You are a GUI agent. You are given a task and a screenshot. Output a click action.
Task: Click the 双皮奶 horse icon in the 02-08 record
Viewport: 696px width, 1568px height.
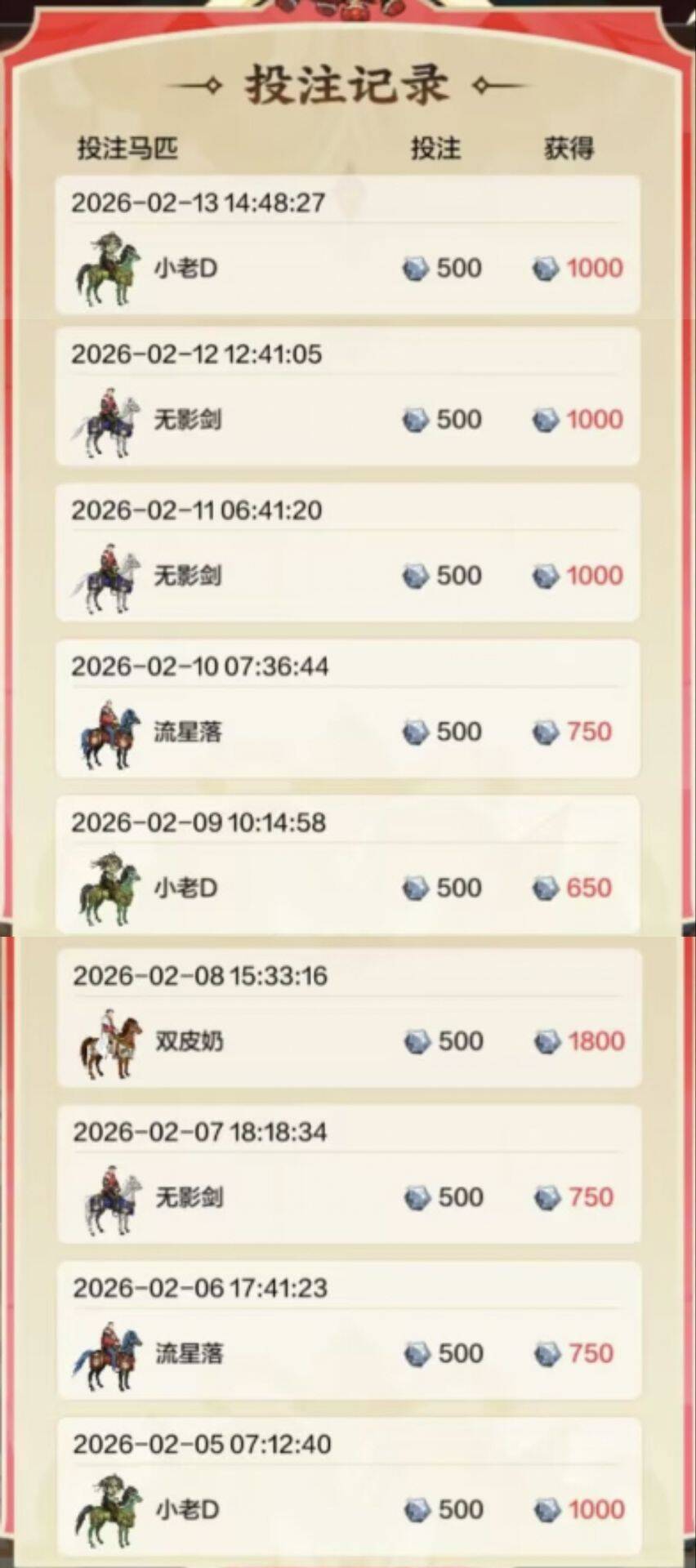pos(109,1041)
